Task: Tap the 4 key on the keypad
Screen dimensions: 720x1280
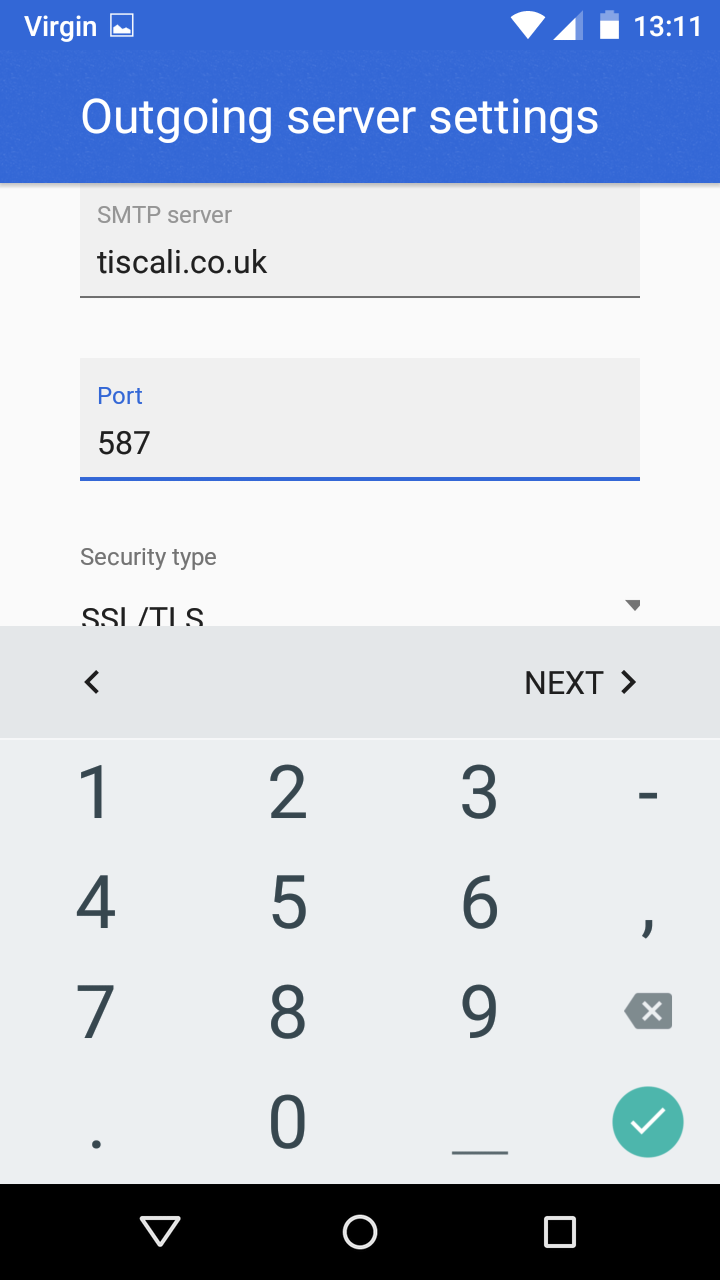Action: tap(96, 902)
